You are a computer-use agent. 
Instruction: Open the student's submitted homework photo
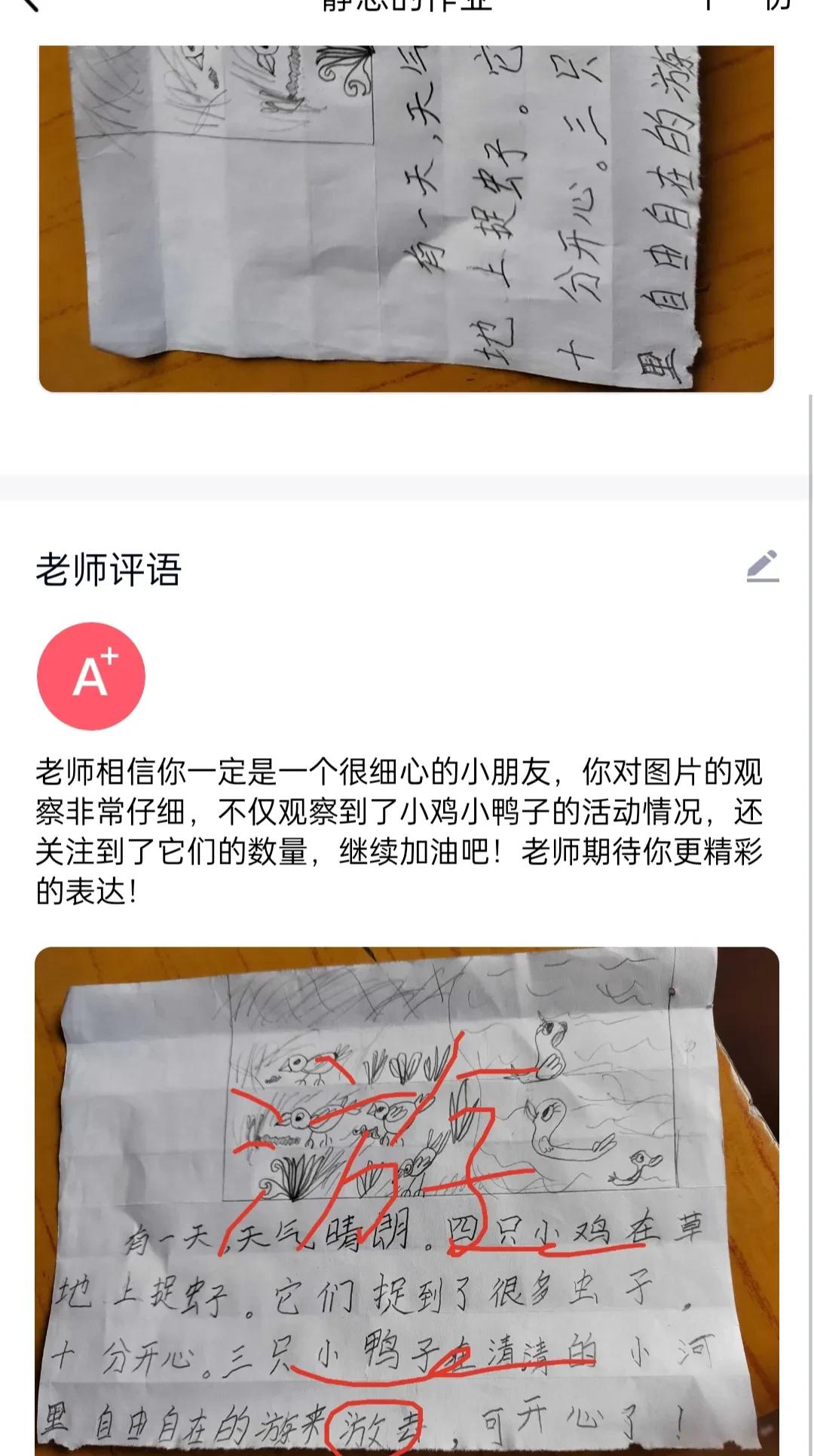point(406,219)
